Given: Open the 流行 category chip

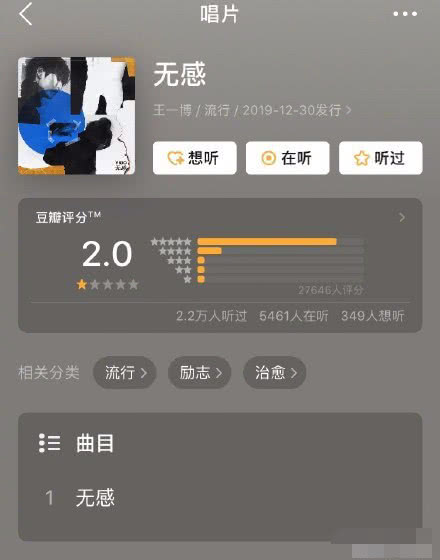Looking at the screenshot, I should 125,372.
